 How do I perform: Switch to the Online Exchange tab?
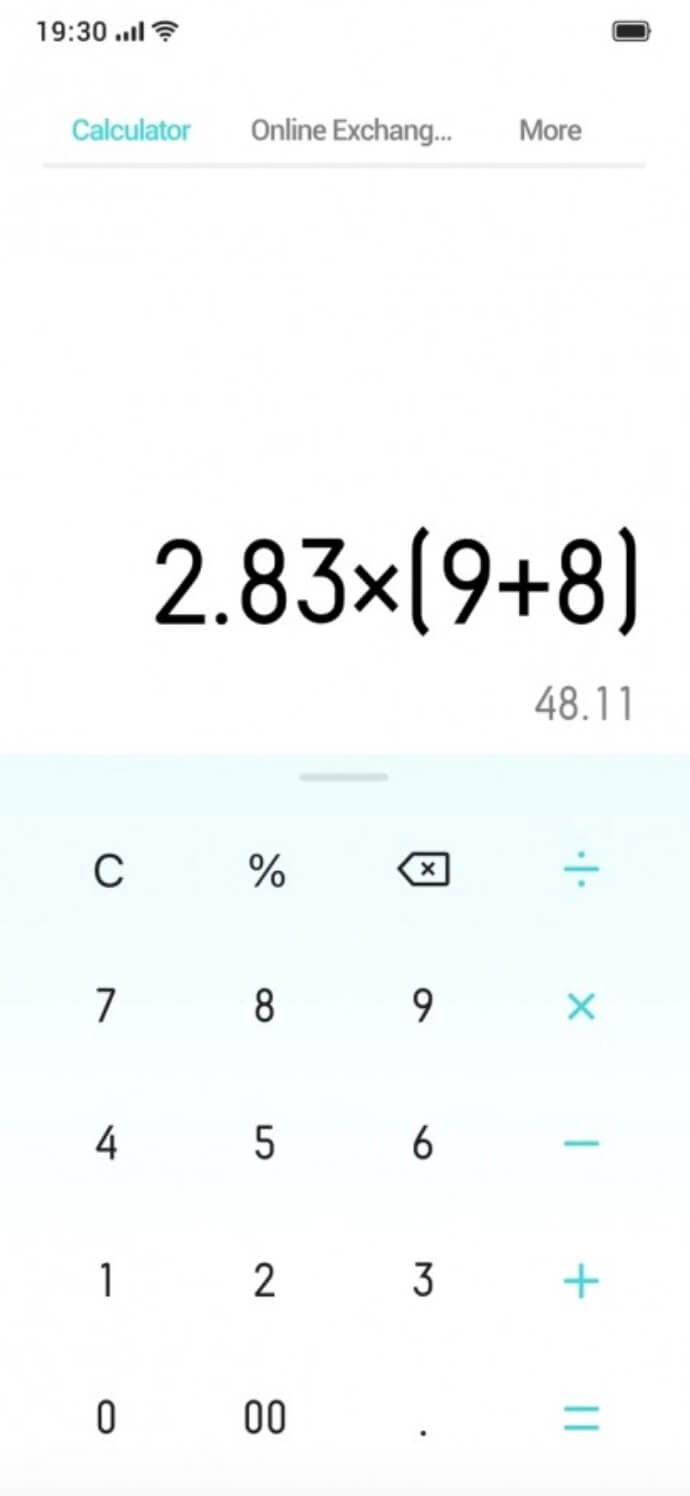tap(351, 130)
